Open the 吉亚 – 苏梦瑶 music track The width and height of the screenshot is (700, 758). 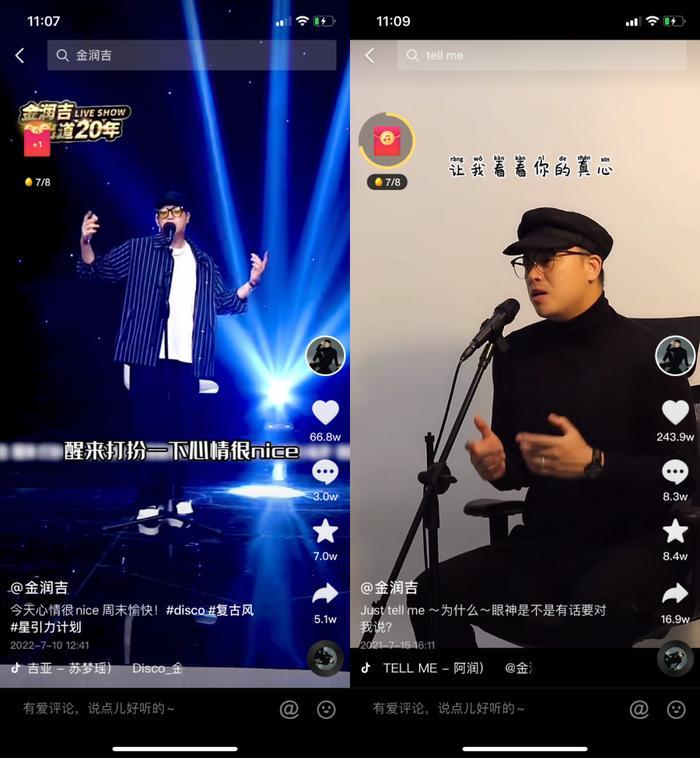pyautogui.click(x=68, y=667)
